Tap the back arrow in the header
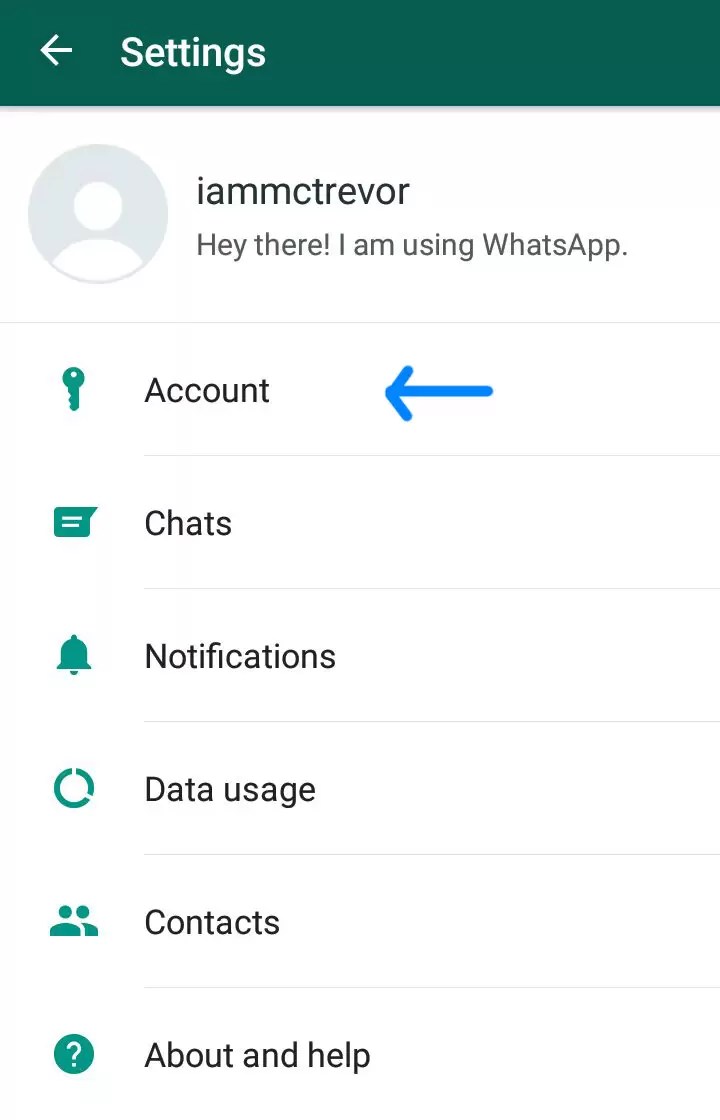The width and height of the screenshot is (720, 1120). tap(55, 51)
